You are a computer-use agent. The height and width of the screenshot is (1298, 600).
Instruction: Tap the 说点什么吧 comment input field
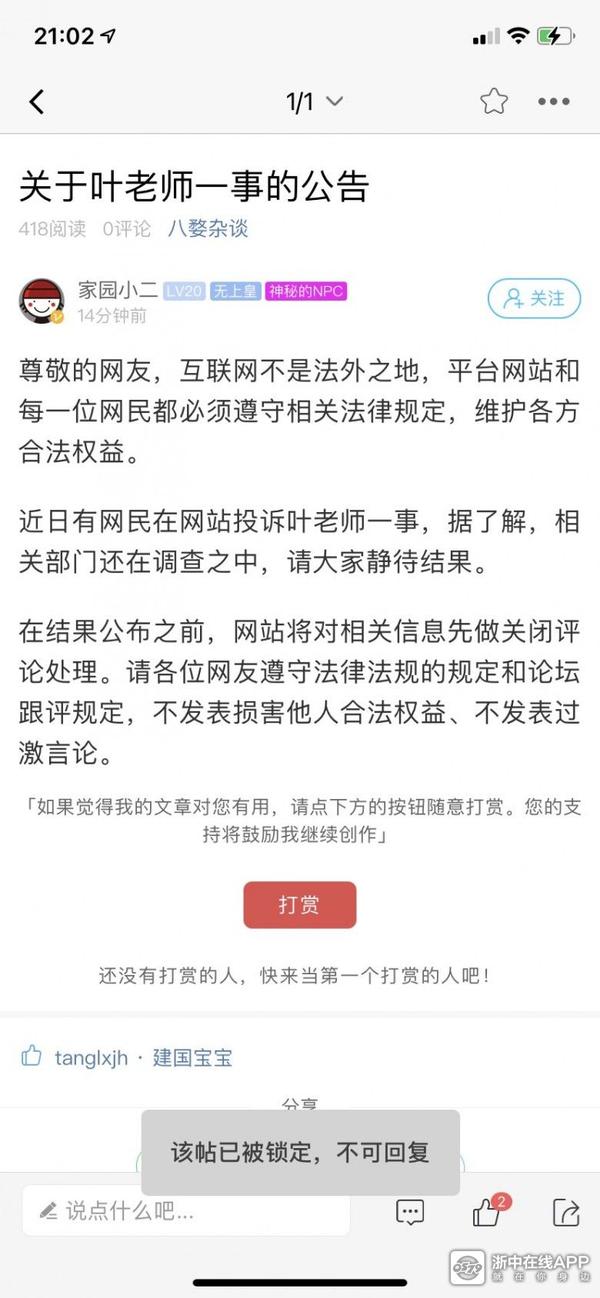(186, 1211)
